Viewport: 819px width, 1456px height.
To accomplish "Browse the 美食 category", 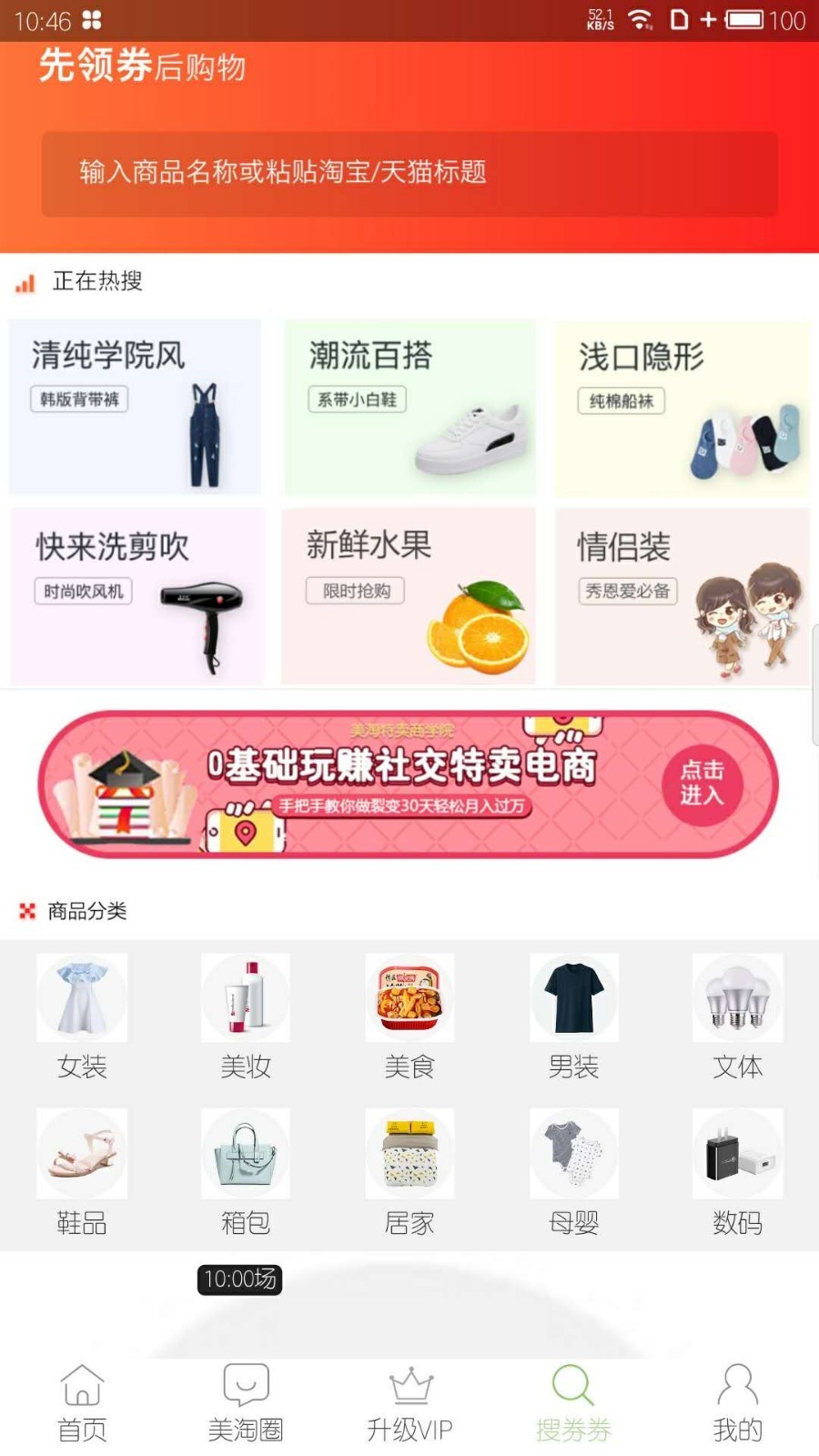I will [409, 1016].
